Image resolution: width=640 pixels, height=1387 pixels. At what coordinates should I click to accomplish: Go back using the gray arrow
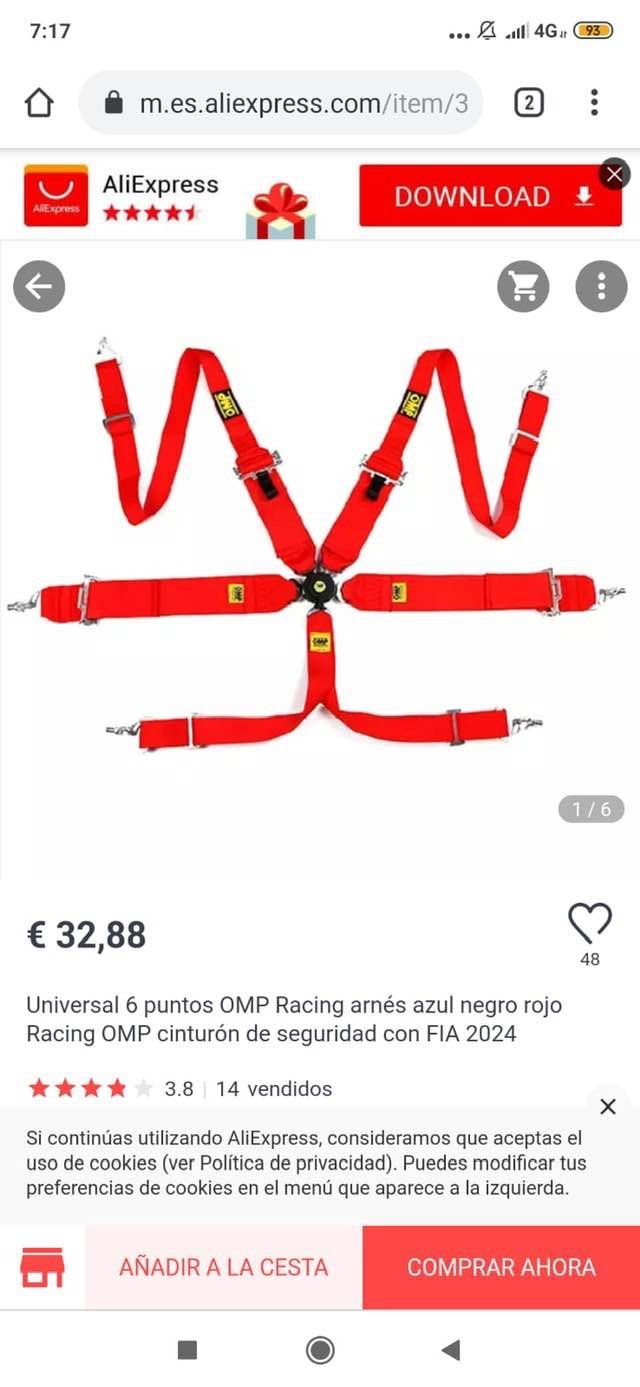coord(39,287)
